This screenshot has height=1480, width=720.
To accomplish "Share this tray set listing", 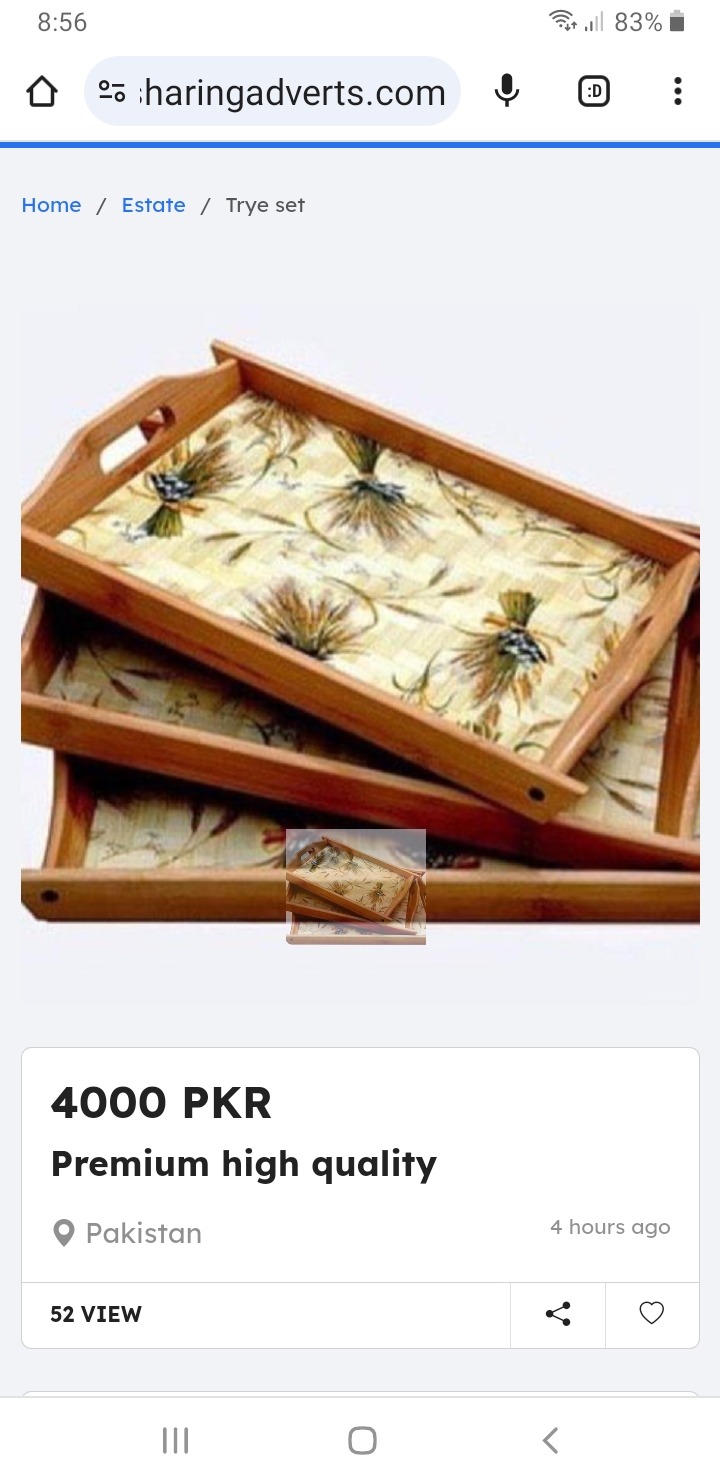I will click(x=558, y=1314).
